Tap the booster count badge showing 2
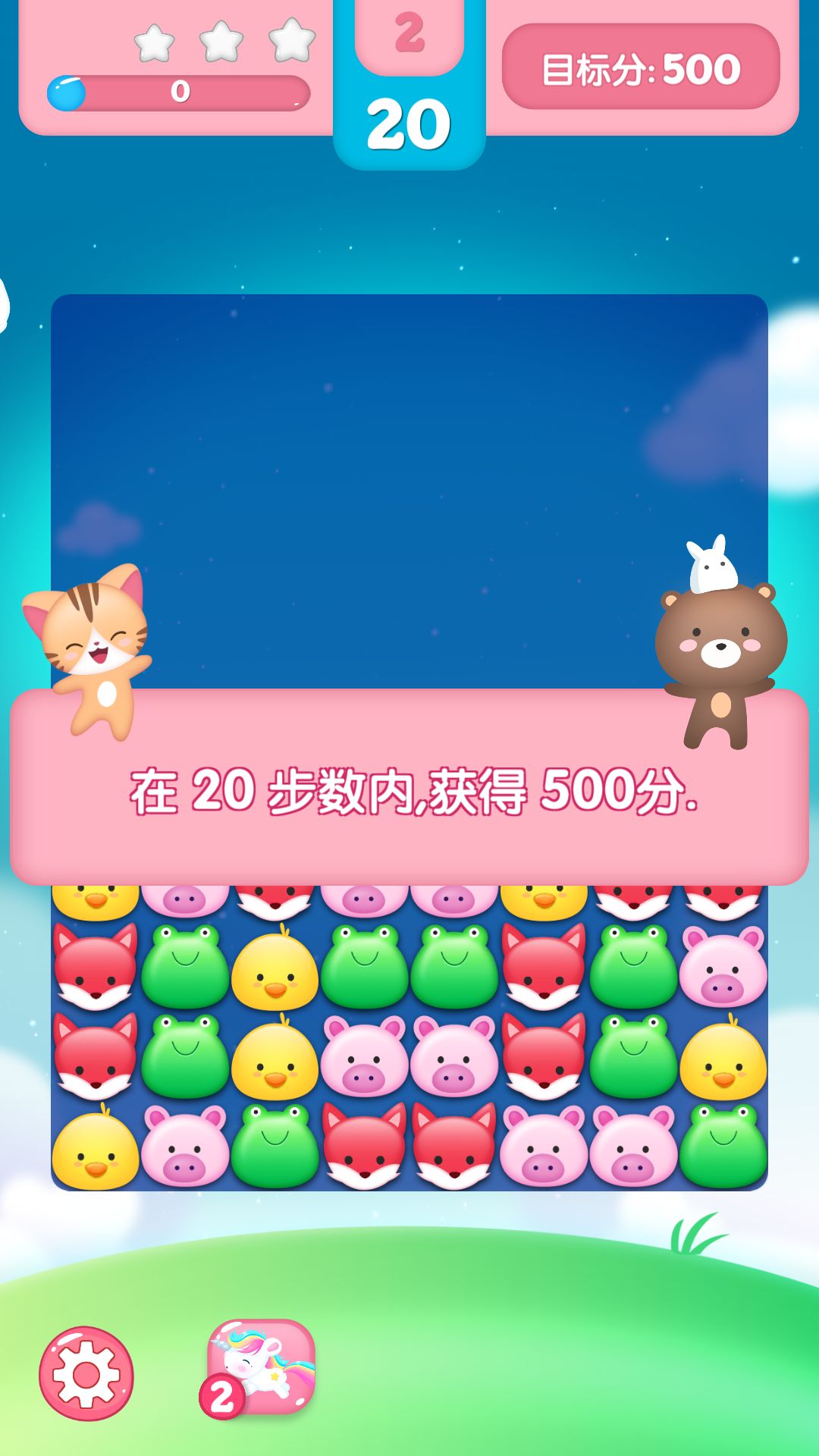 click(221, 1398)
